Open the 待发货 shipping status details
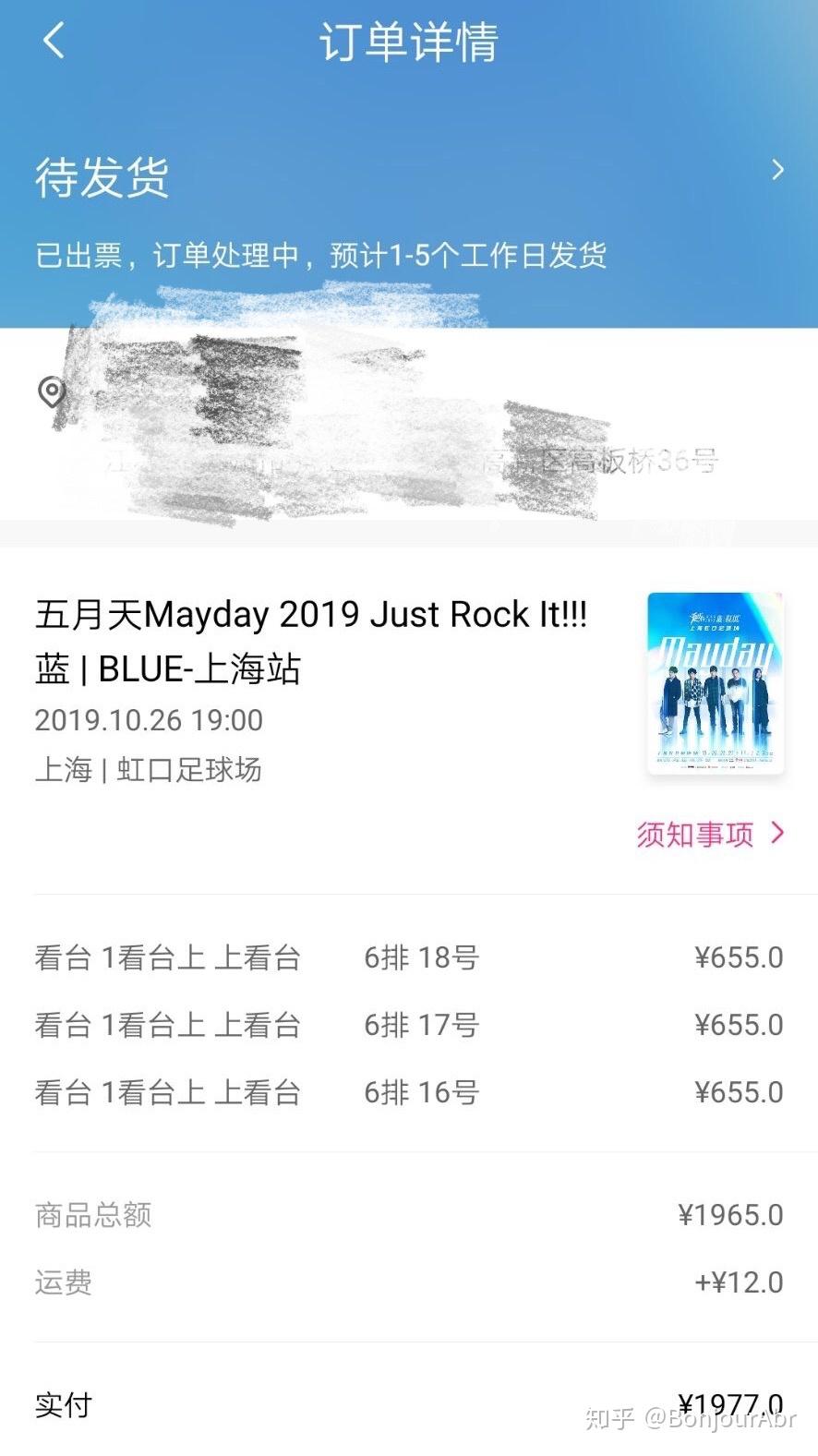Screen dimensions: 818x1456 pyautogui.click(x=777, y=170)
